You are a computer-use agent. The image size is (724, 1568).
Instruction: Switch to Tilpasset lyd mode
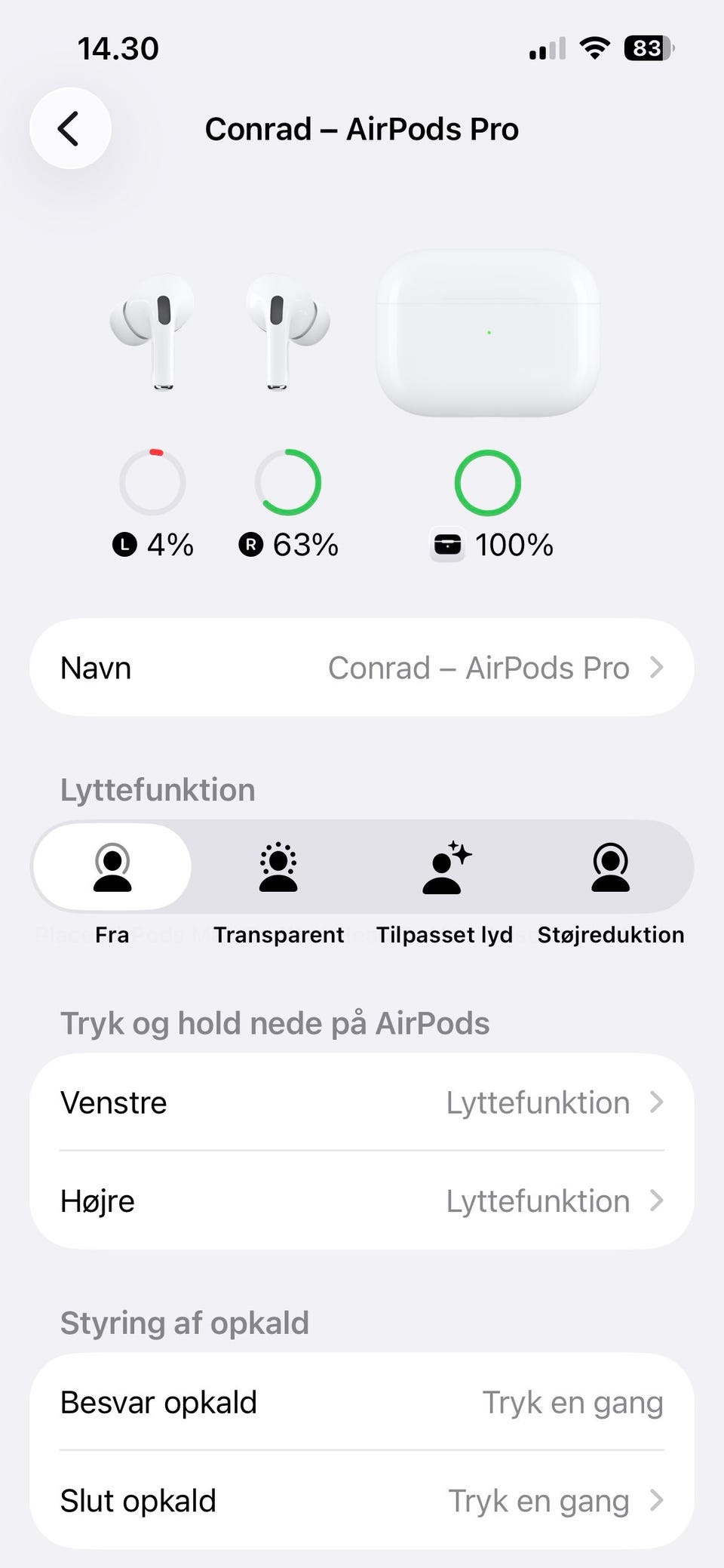(445, 867)
